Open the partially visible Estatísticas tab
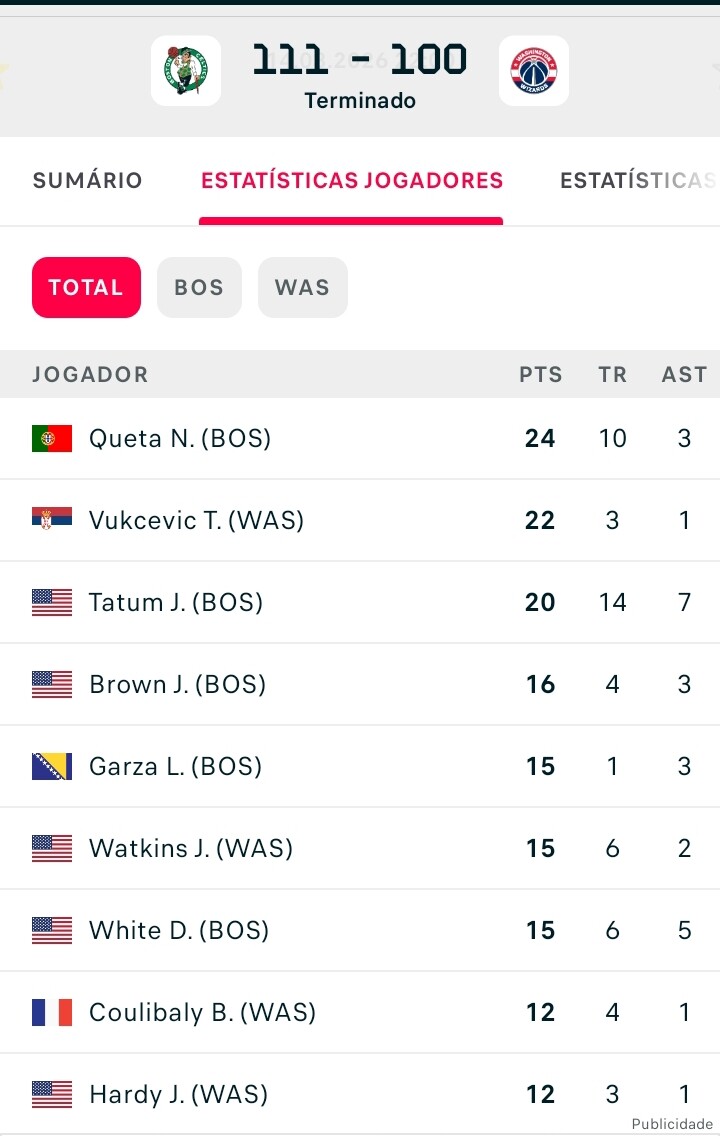720x1136 pixels. [x=638, y=181]
